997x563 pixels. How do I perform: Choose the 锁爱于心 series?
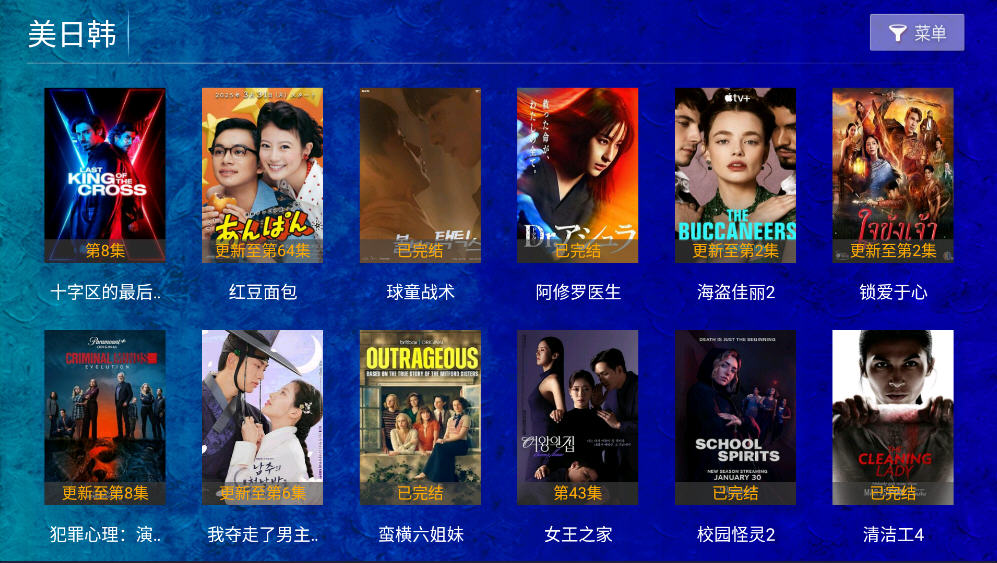[x=892, y=175]
